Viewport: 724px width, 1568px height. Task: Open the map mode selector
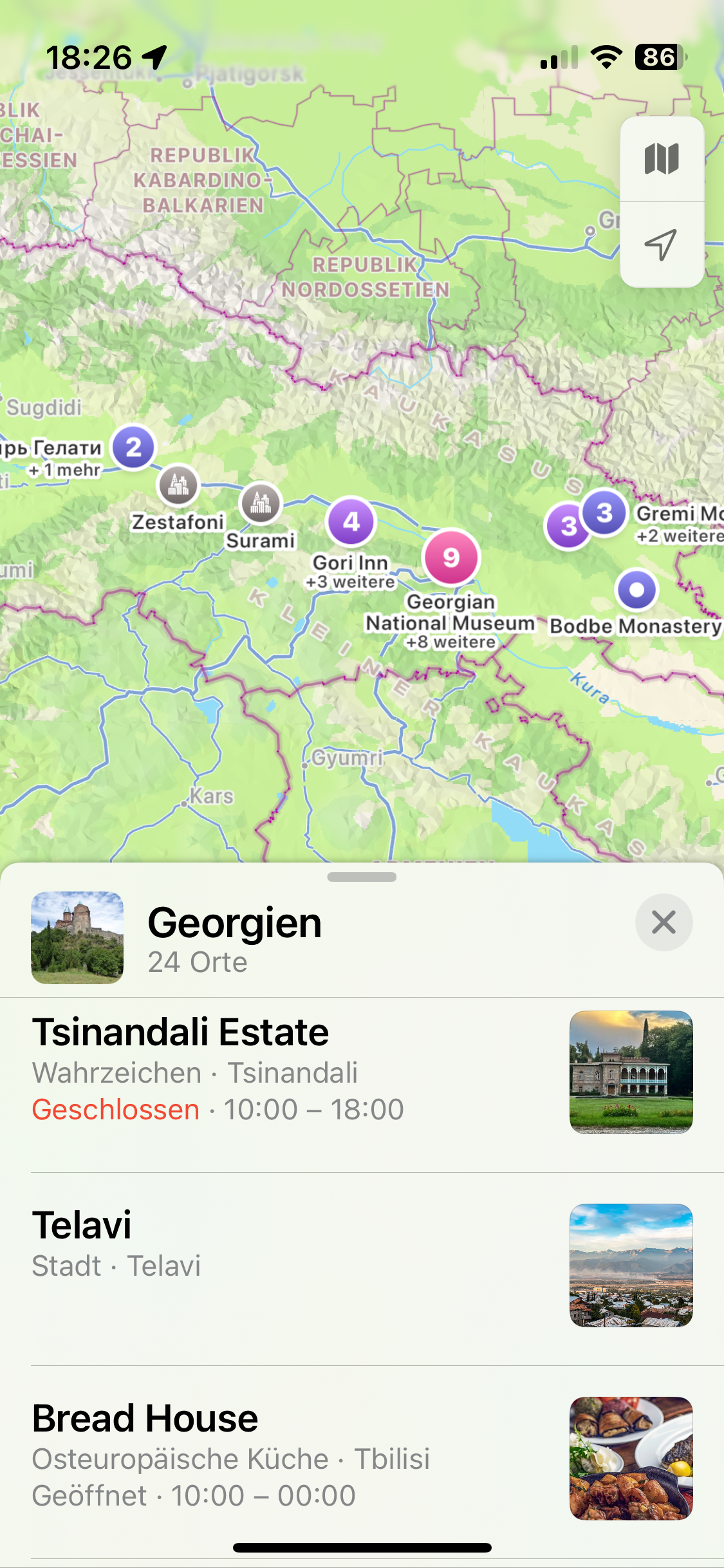662,159
